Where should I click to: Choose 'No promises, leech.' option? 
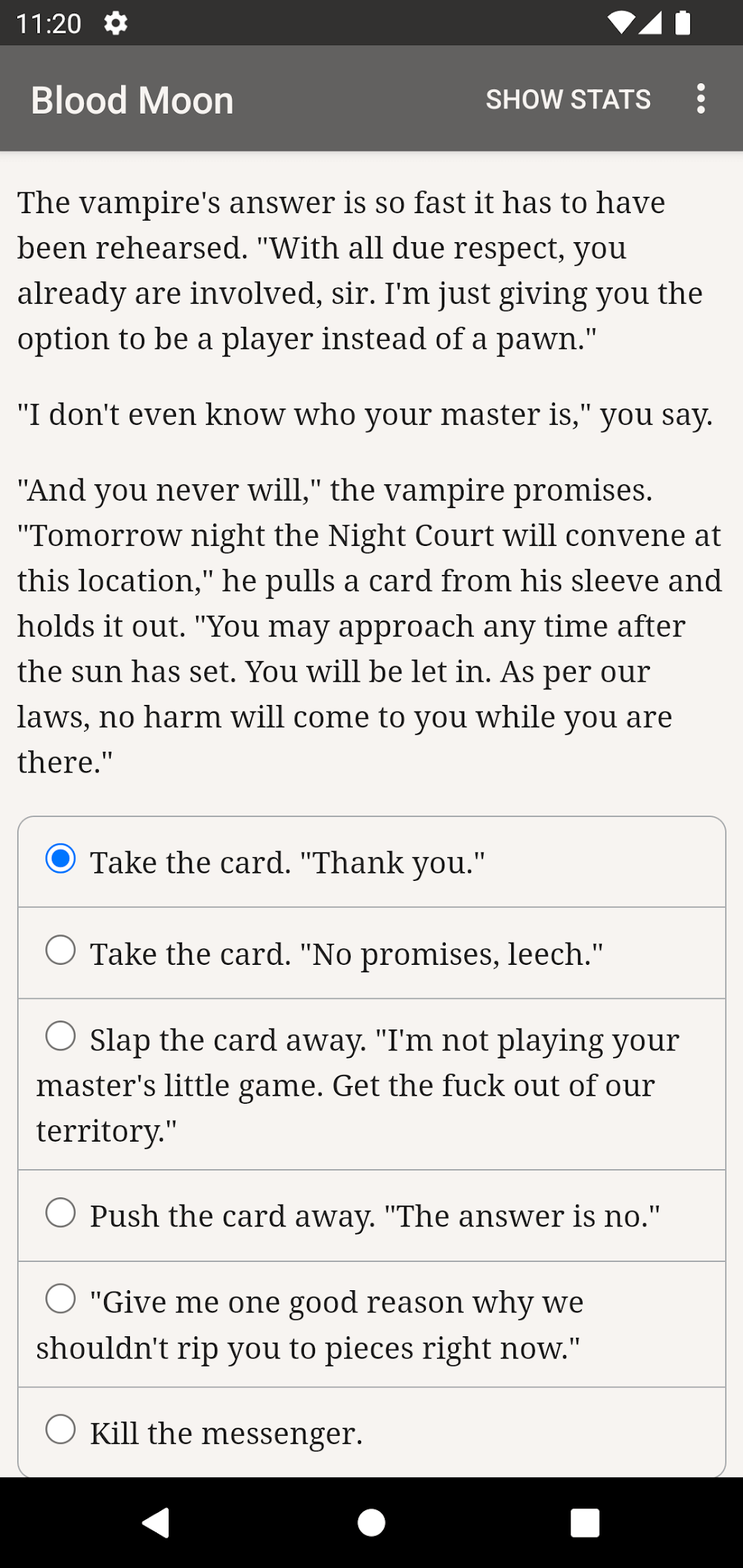[61, 950]
